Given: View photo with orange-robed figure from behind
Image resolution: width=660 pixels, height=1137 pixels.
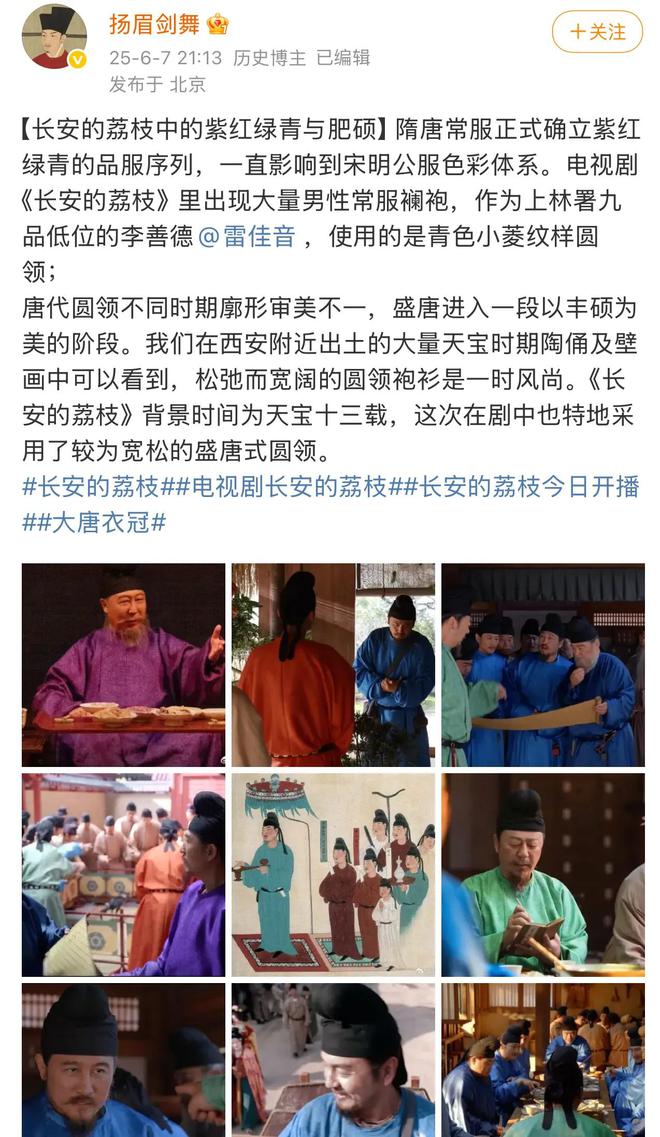Looking at the screenshot, I should [333, 664].
